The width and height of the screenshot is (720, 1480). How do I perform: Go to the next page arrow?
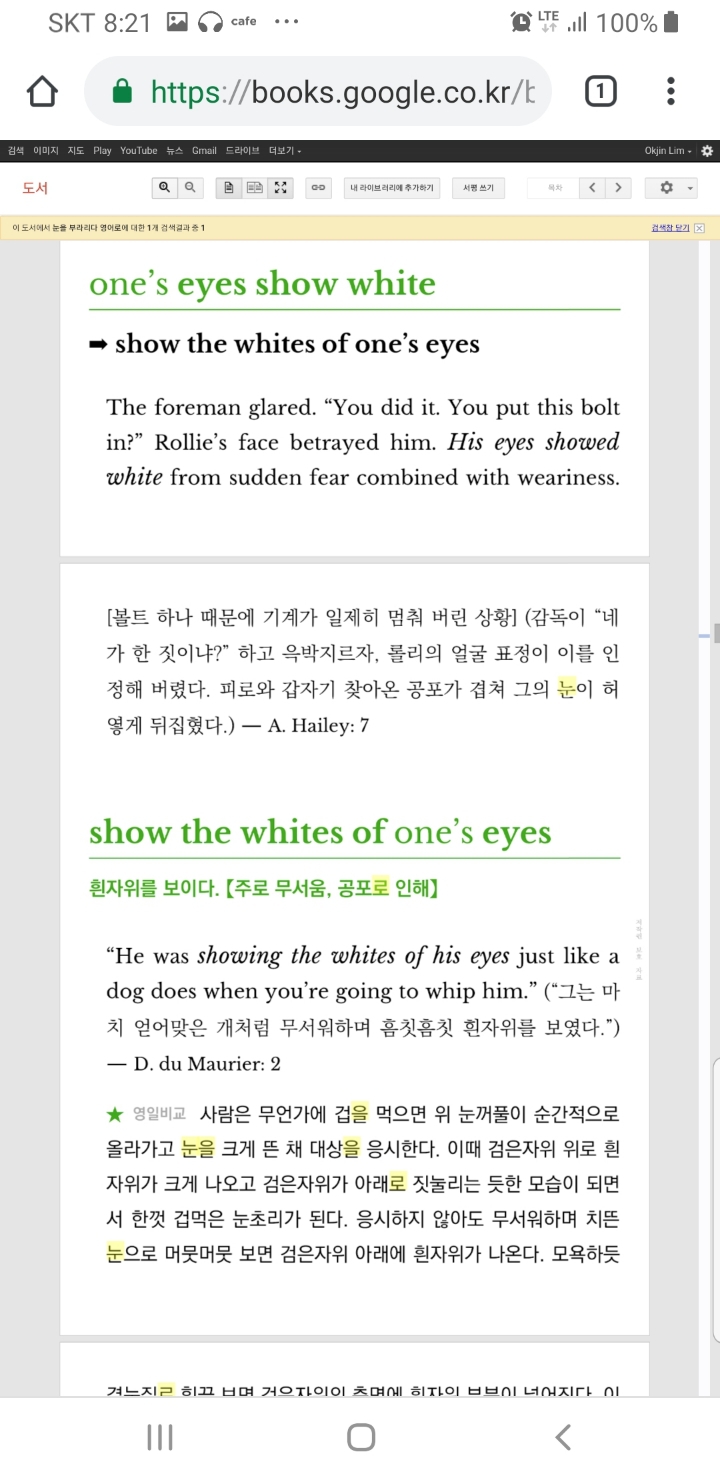coord(619,187)
